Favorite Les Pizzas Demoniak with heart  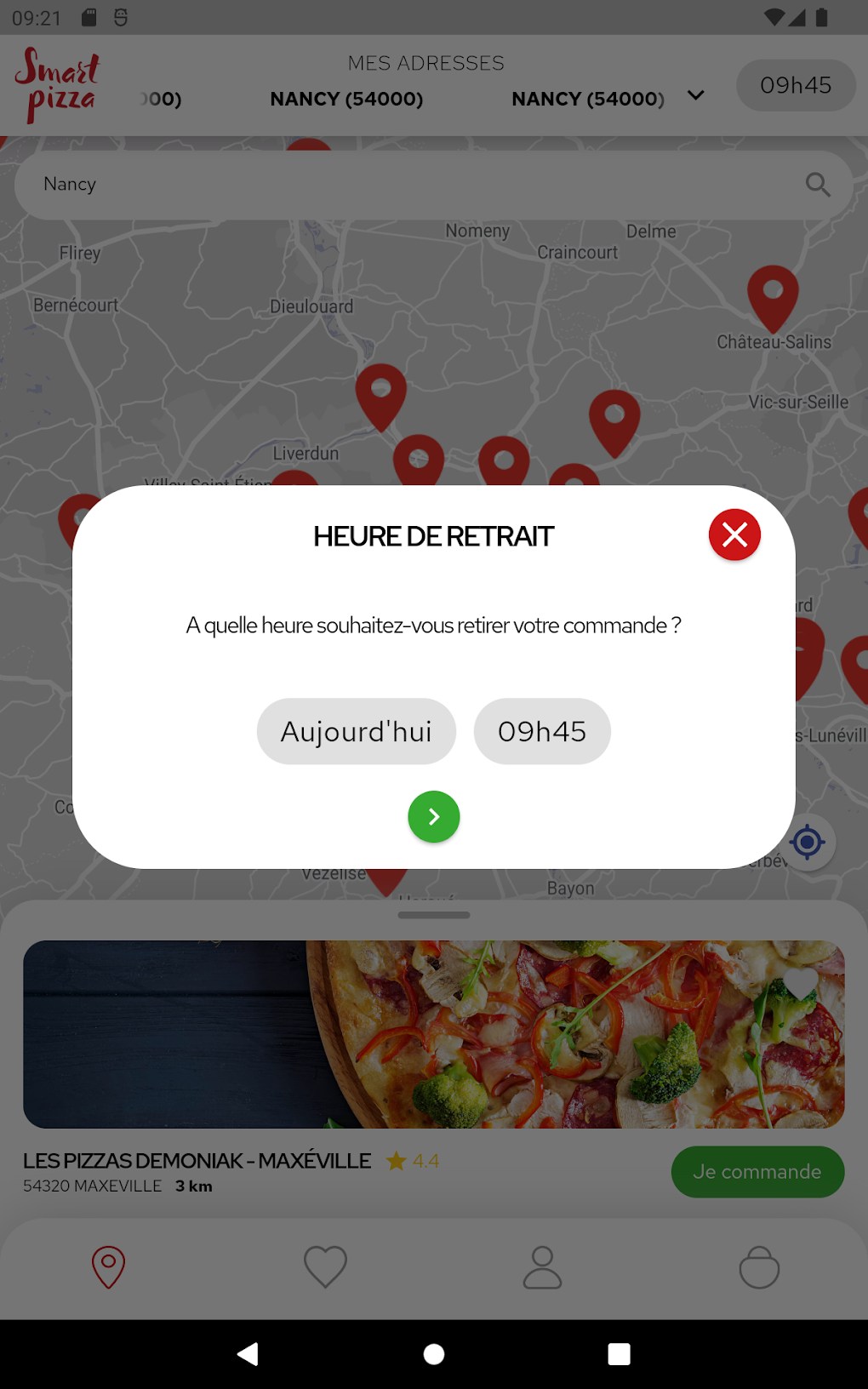pyautogui.click(x=799, y=982)
